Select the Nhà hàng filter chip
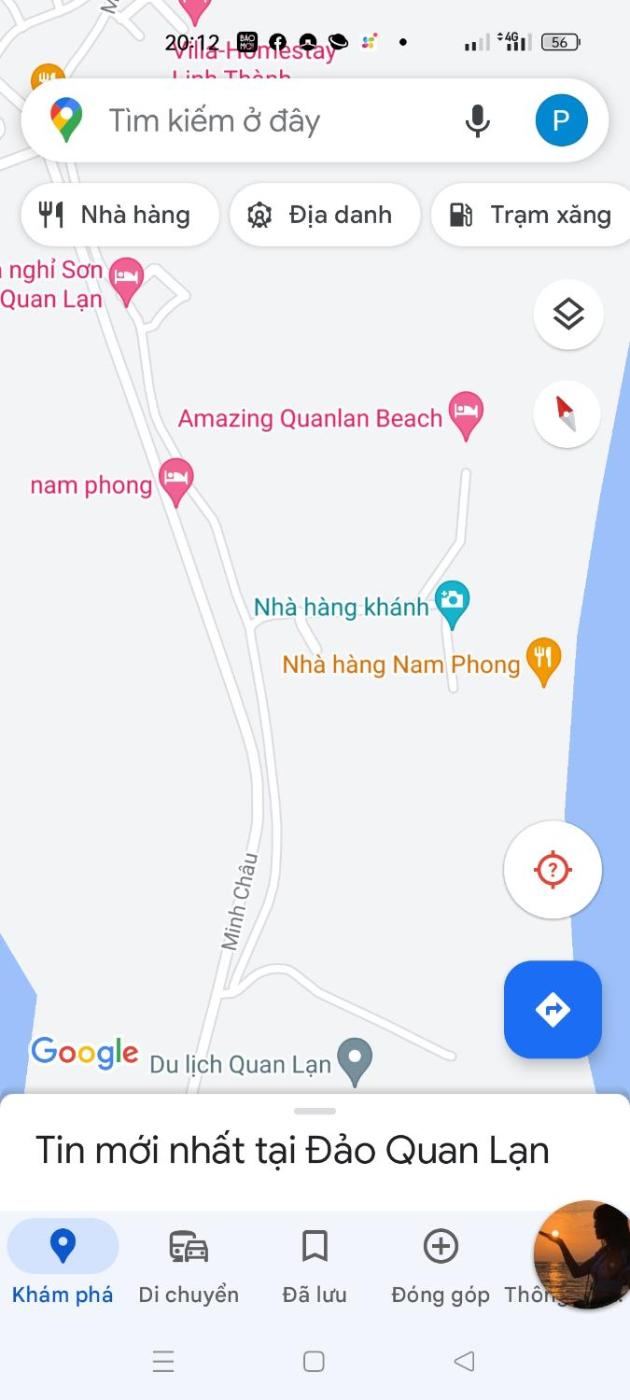The image size is (630, 1400). coord(119,215)
